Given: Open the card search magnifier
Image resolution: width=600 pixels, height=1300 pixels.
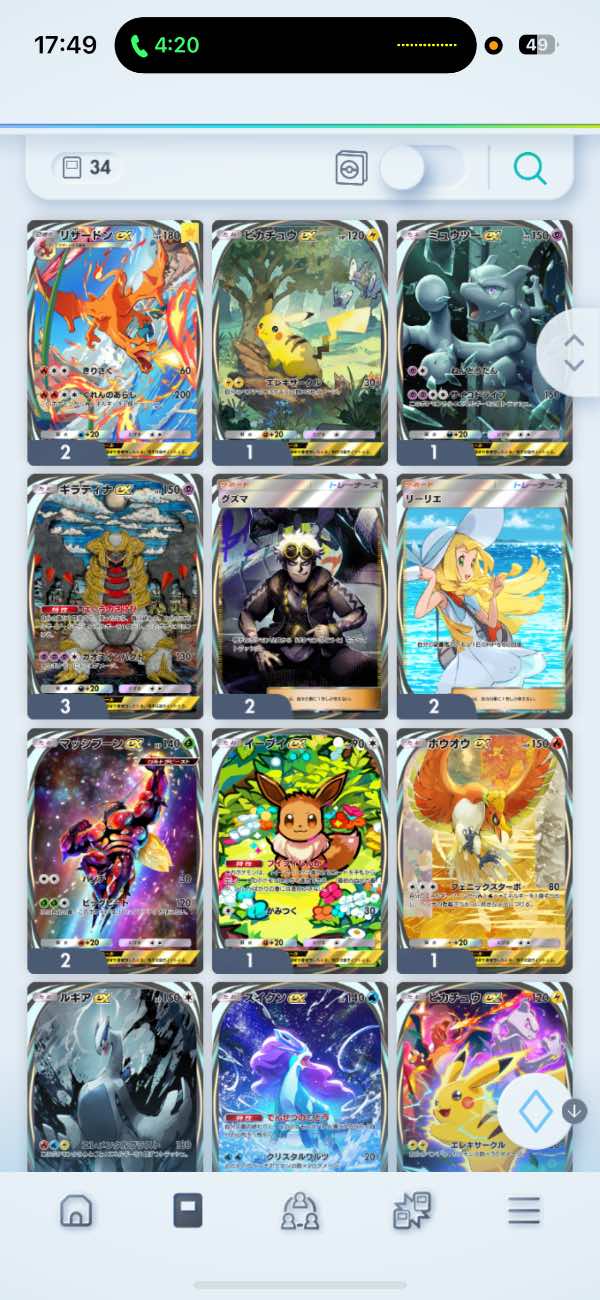Looking at the screenshot, I should (x=529, y=168).
